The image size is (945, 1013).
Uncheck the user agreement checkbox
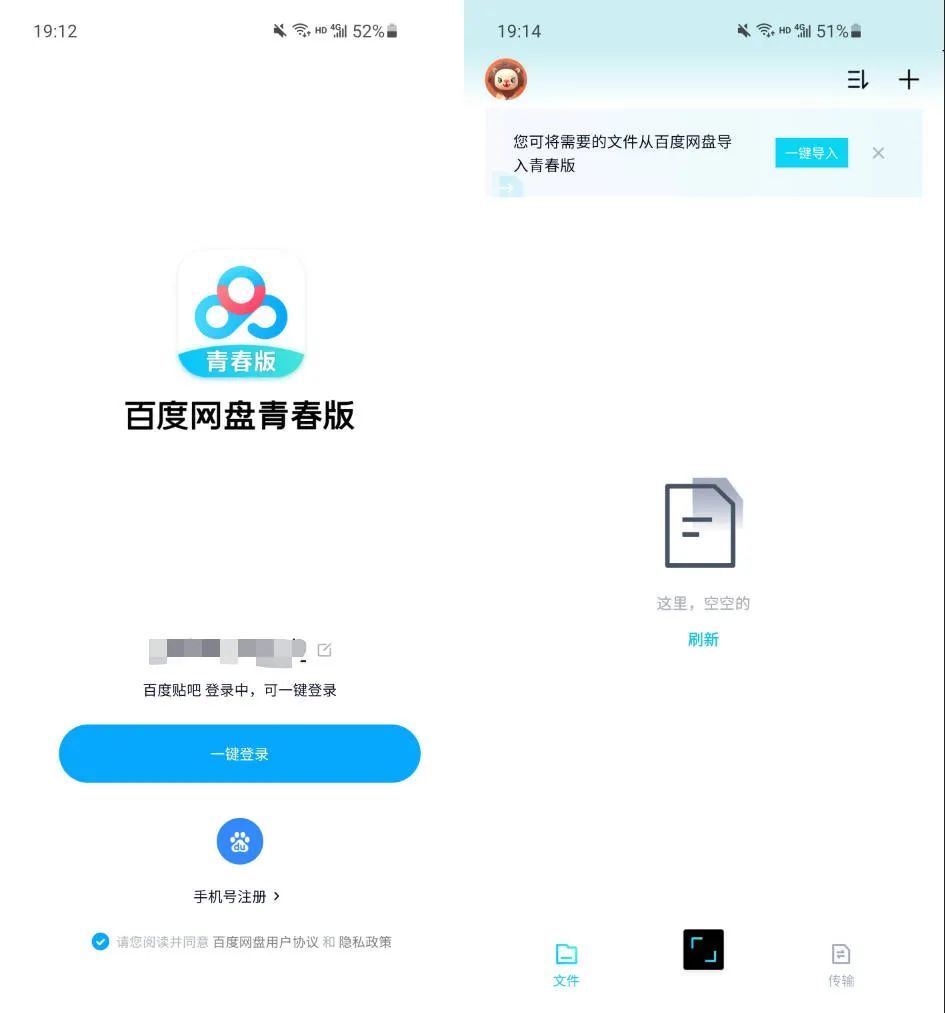(x=100, y=941)
